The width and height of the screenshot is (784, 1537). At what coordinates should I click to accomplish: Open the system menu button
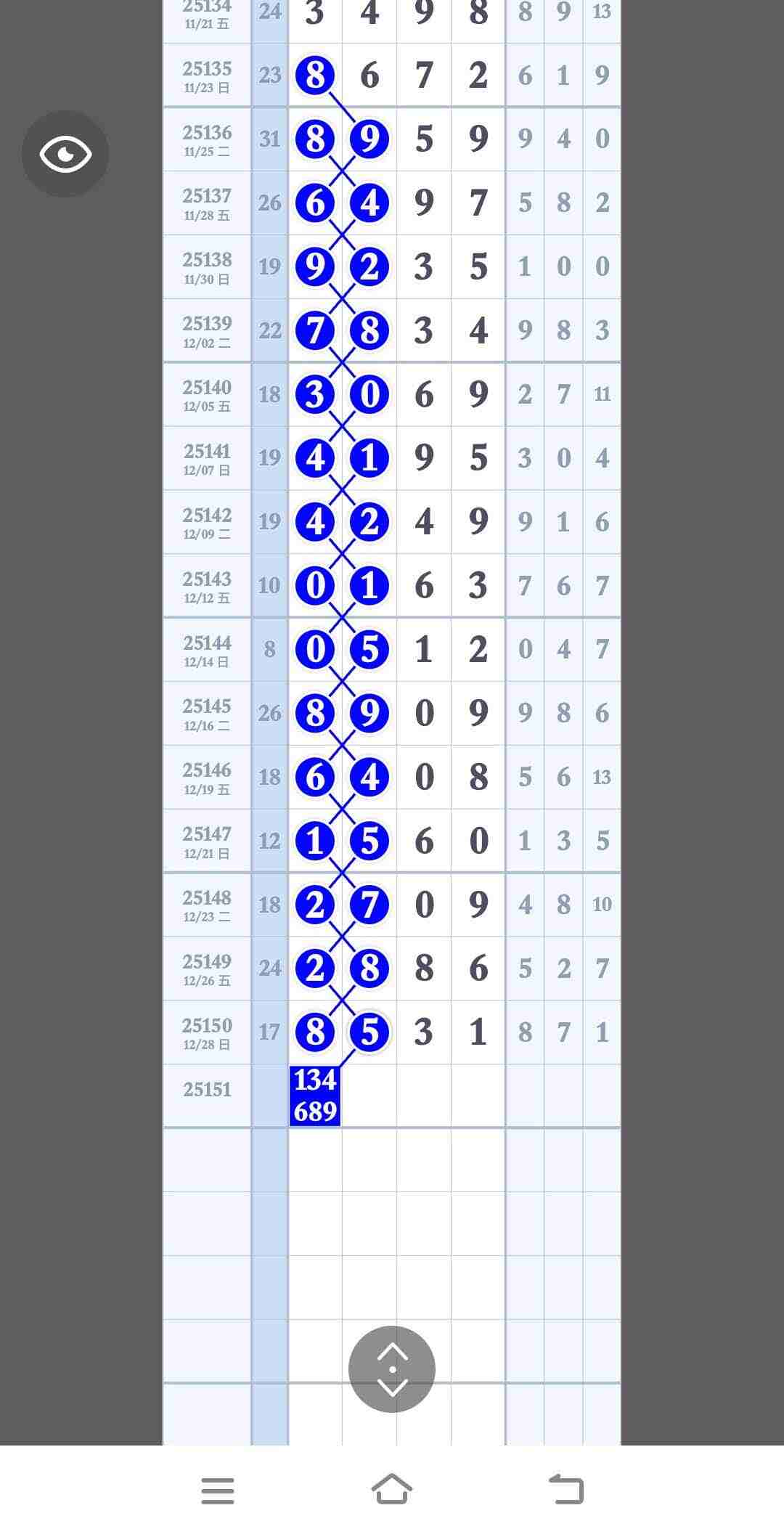click(x=218, y=1491)
